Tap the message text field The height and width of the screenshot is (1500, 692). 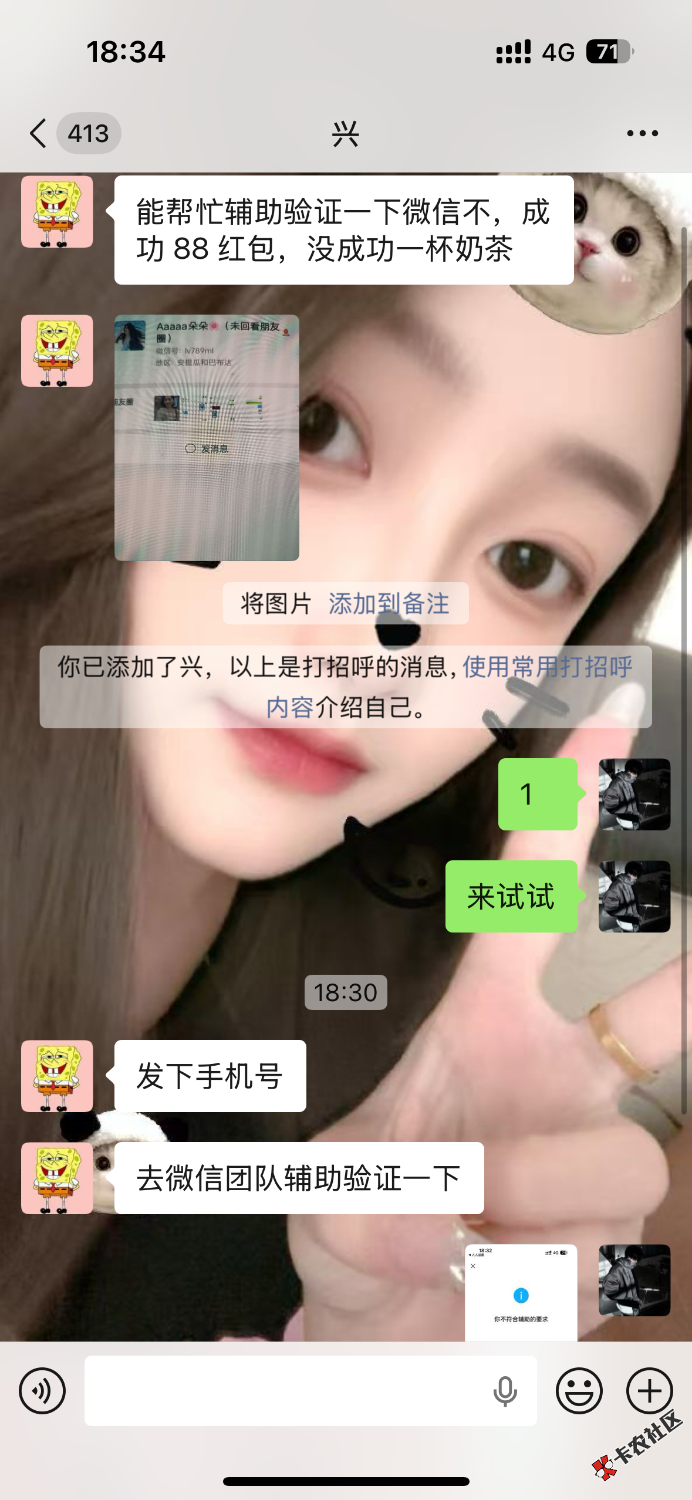(x=290, y=1390)
